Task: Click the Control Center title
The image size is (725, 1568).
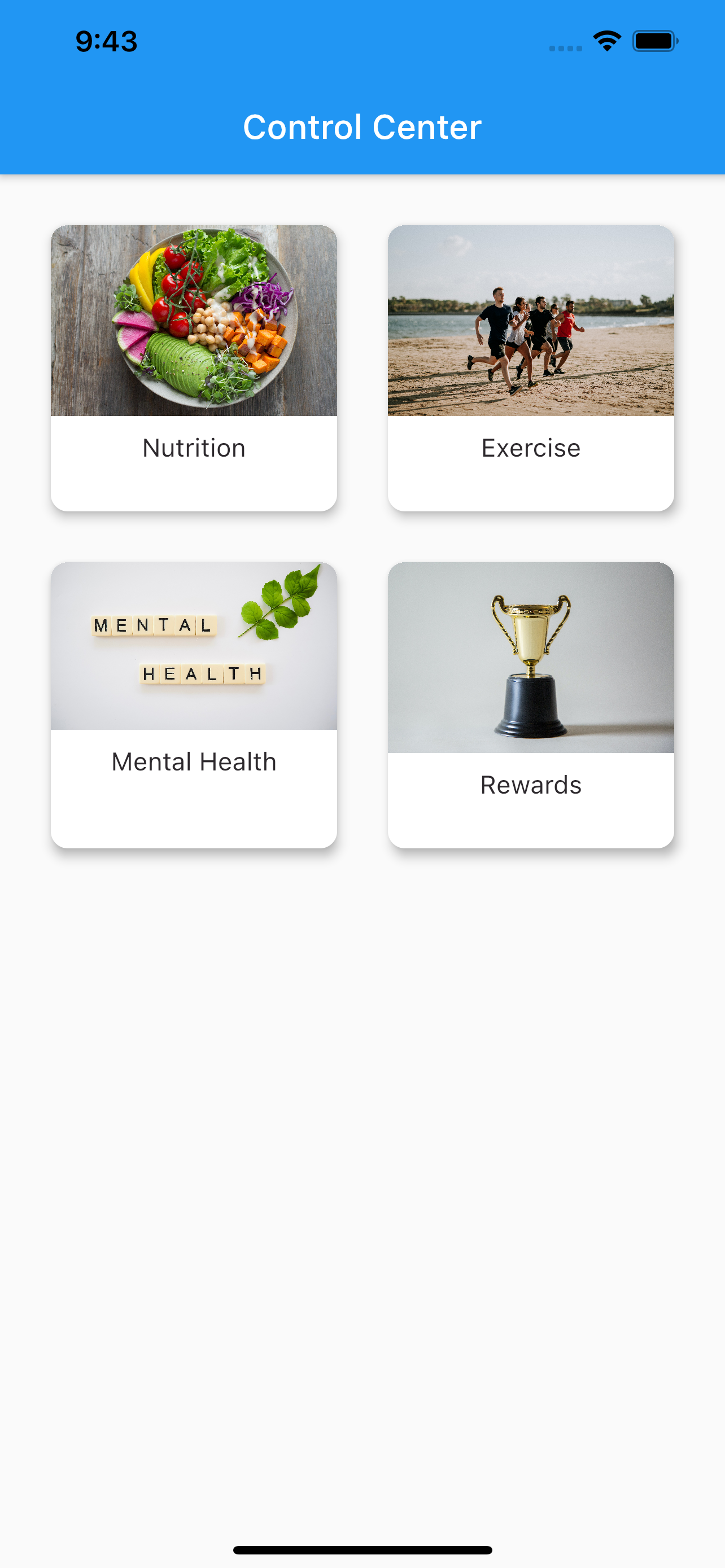Action: click(362, 126)
